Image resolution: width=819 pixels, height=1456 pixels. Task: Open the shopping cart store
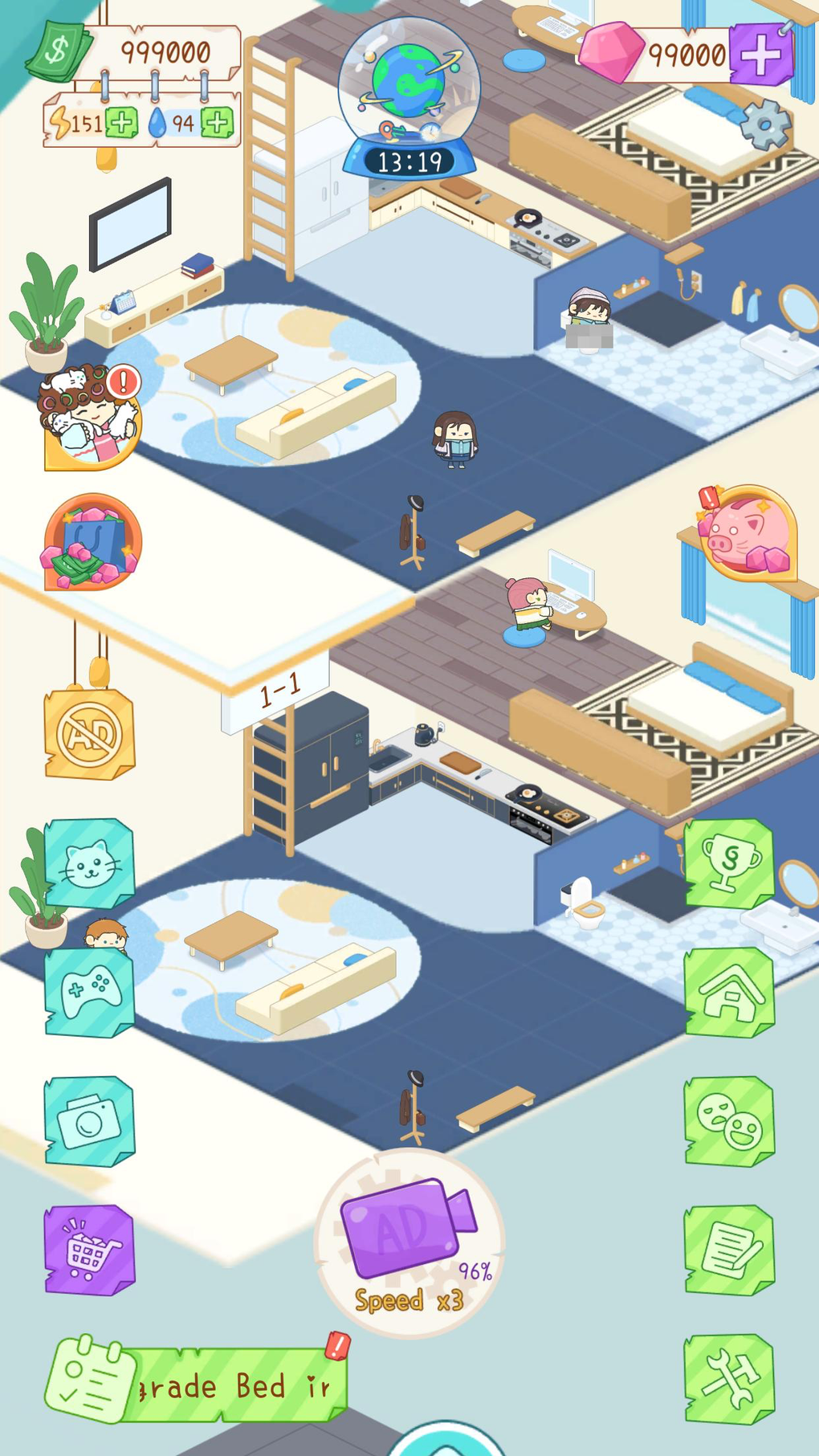(89, 1250)
